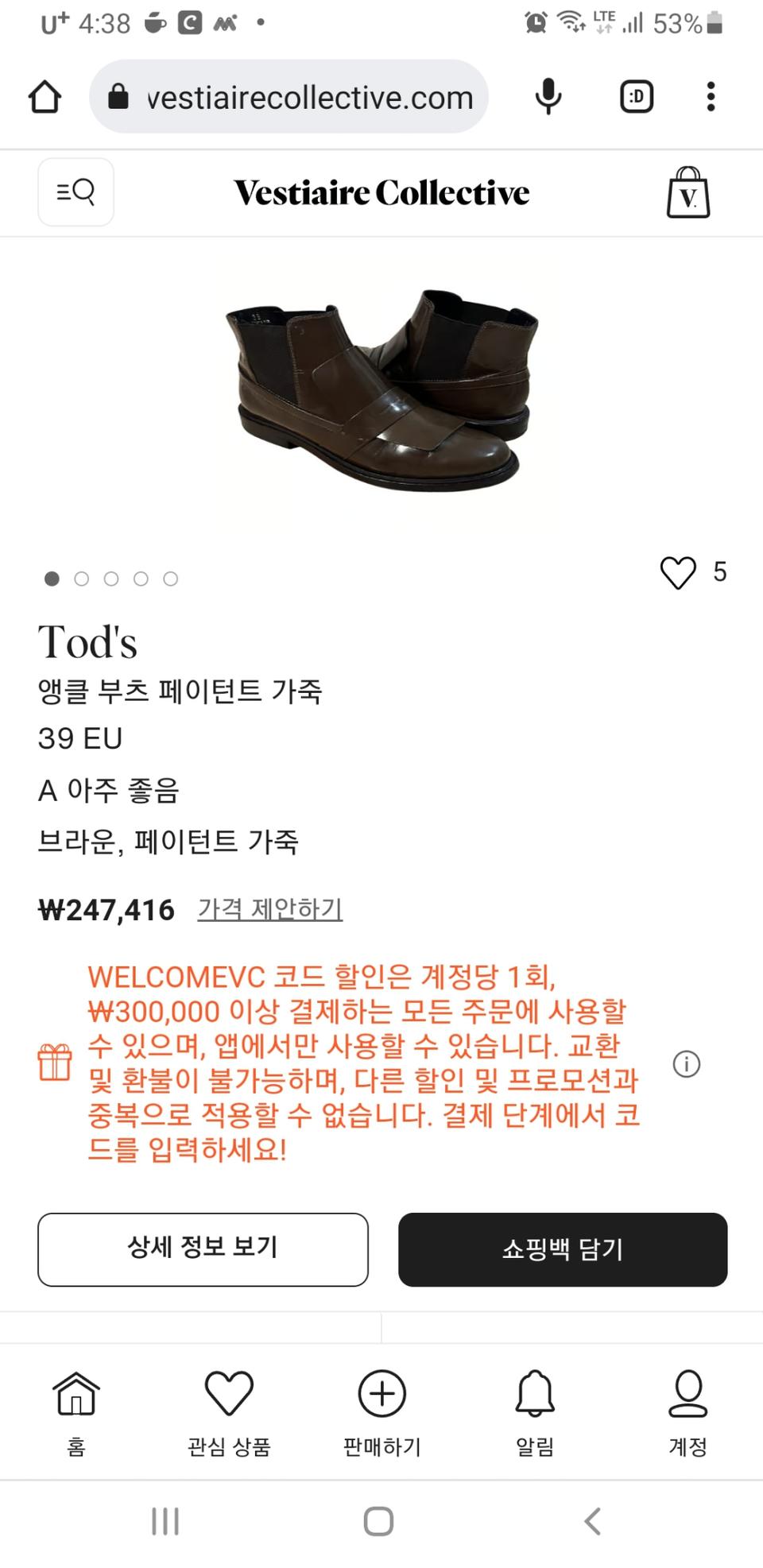The height and width of the screenshot is (1568, 763).
Task: Select the second carousel dot
Action: [82, 579]
